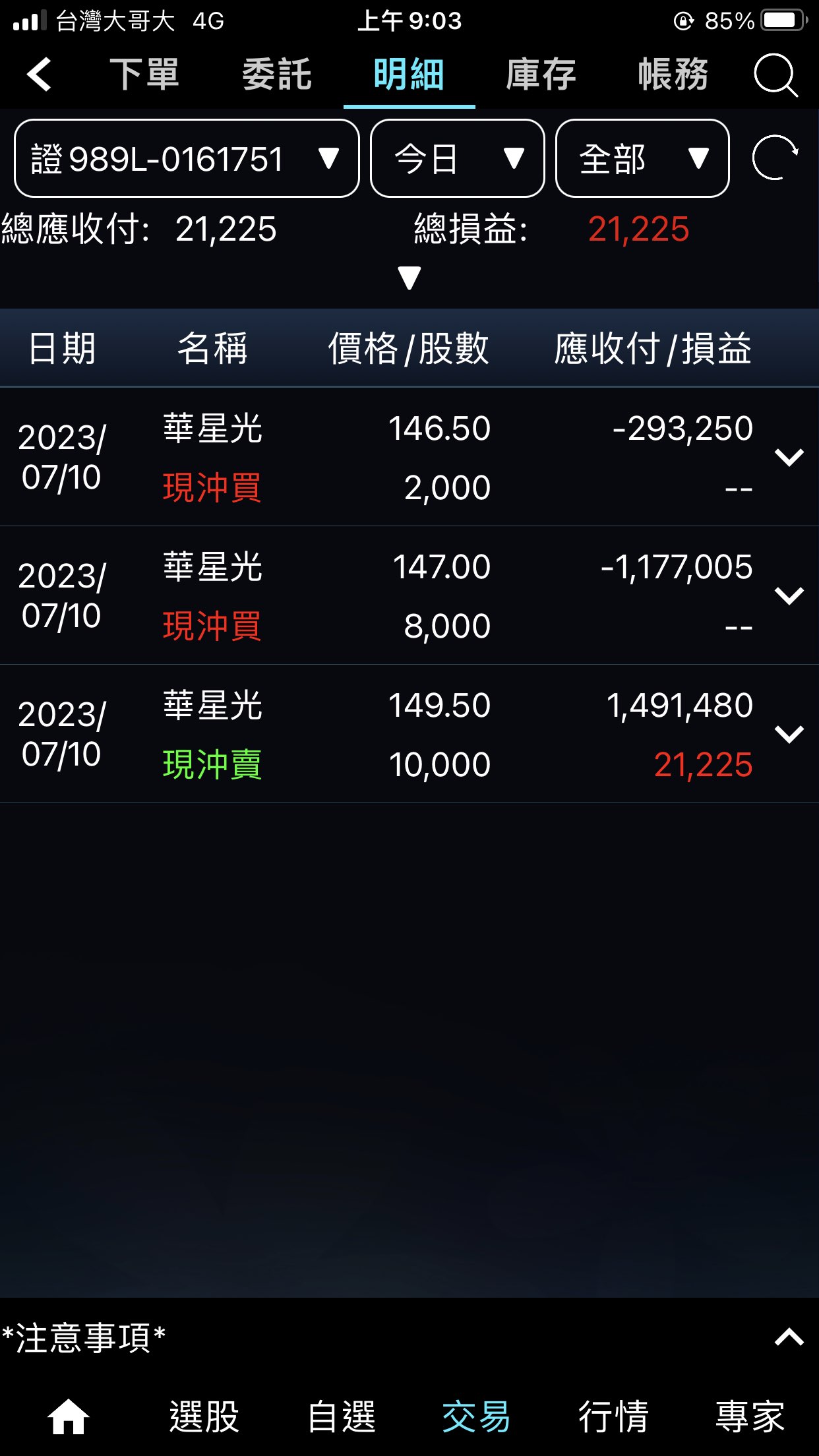Image resolution: width=819 pixels, height=1456 pixels.
Task: Open the search magnifier icon
Action: [775, 75]
